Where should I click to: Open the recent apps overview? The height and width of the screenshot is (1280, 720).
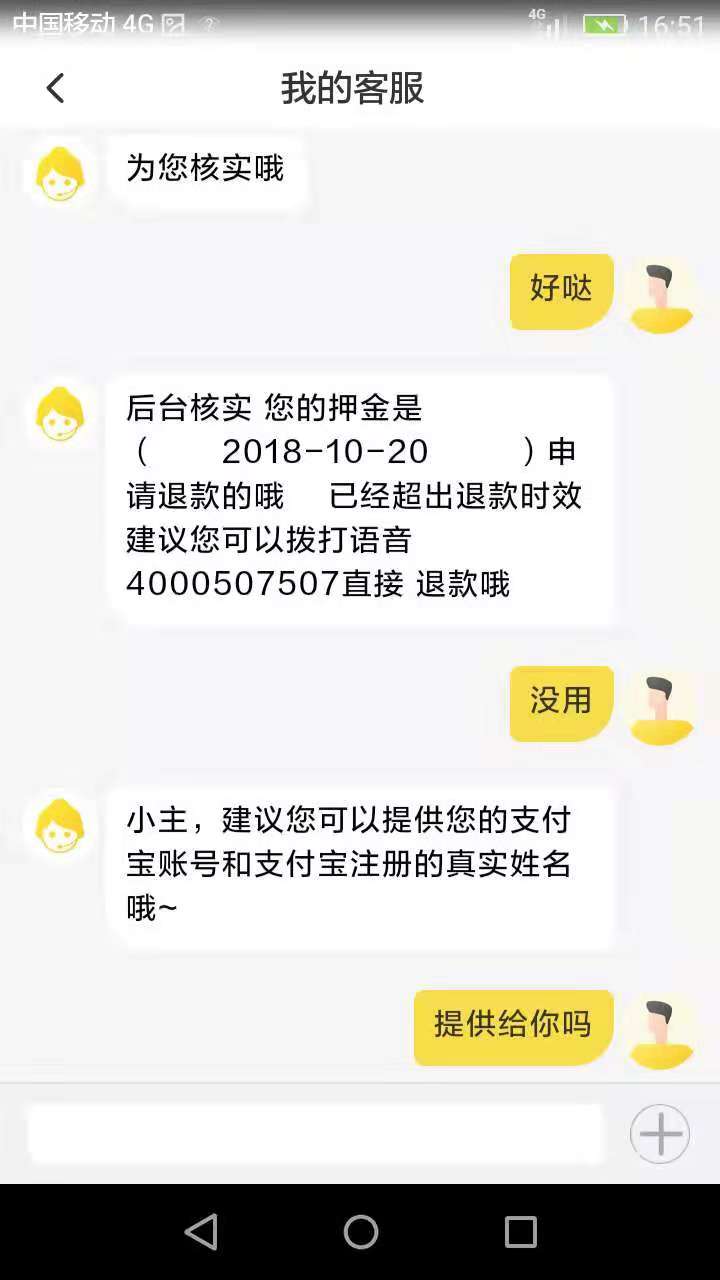(520, 1232)
